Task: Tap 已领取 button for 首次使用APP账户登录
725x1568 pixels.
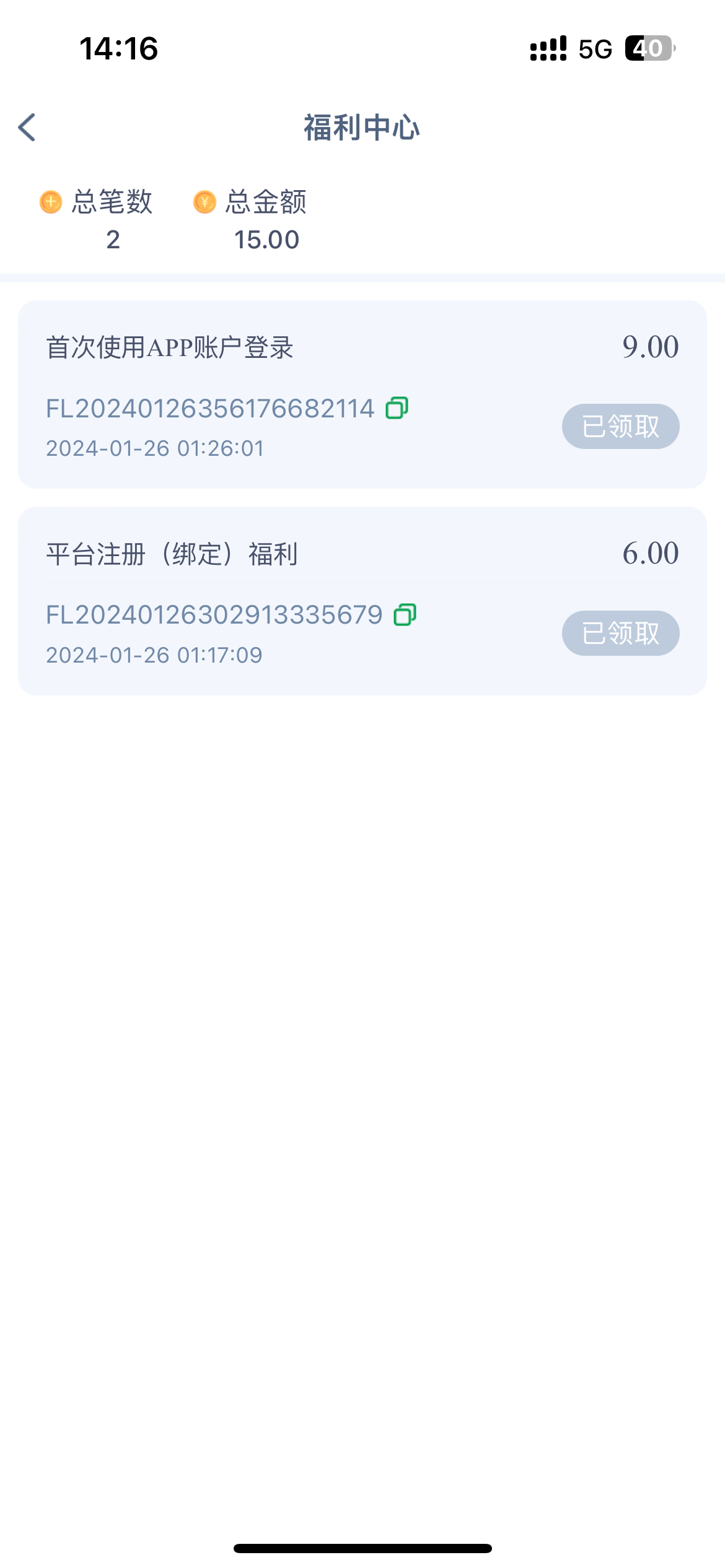Action: click(x=620, y=427)
